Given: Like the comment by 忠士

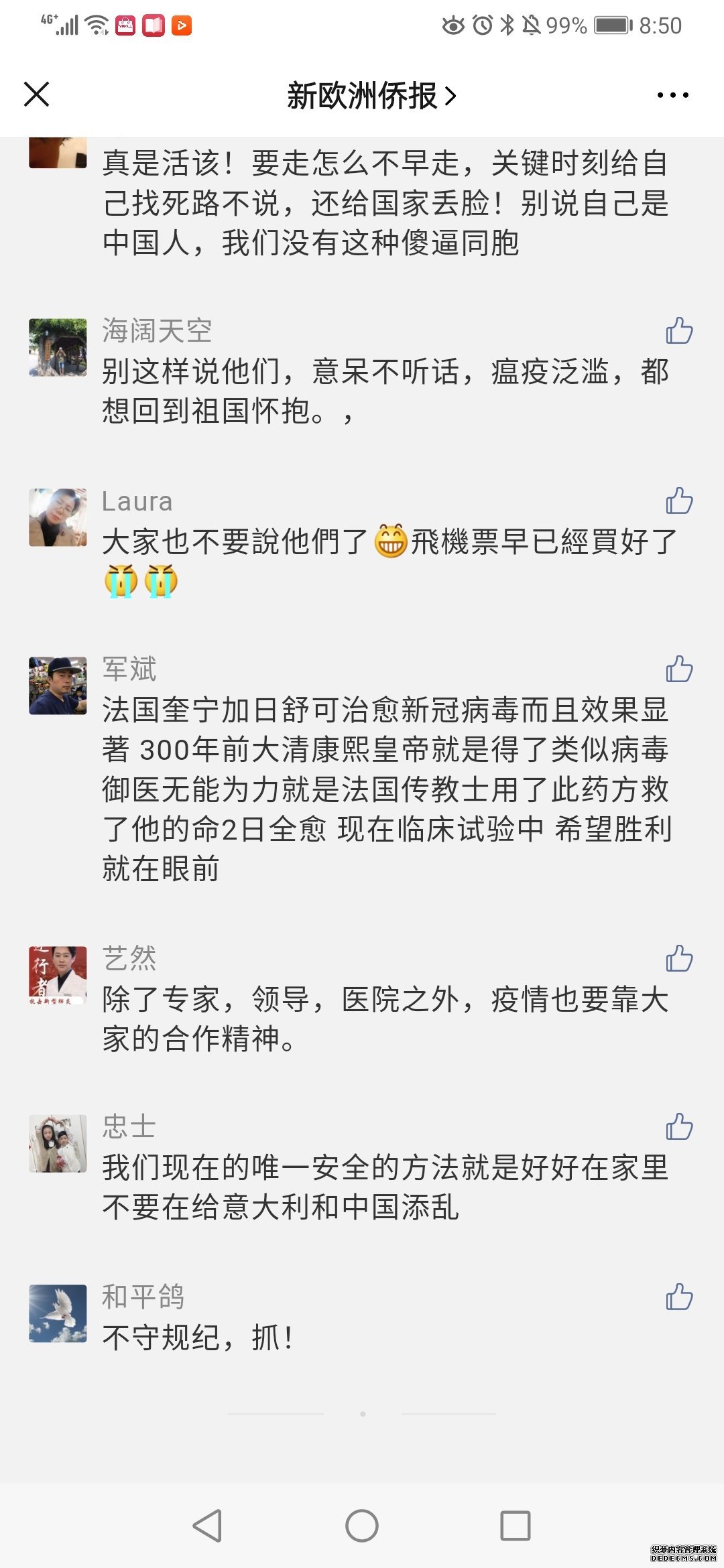Looking at the screenshot, I should point(679,1127).
